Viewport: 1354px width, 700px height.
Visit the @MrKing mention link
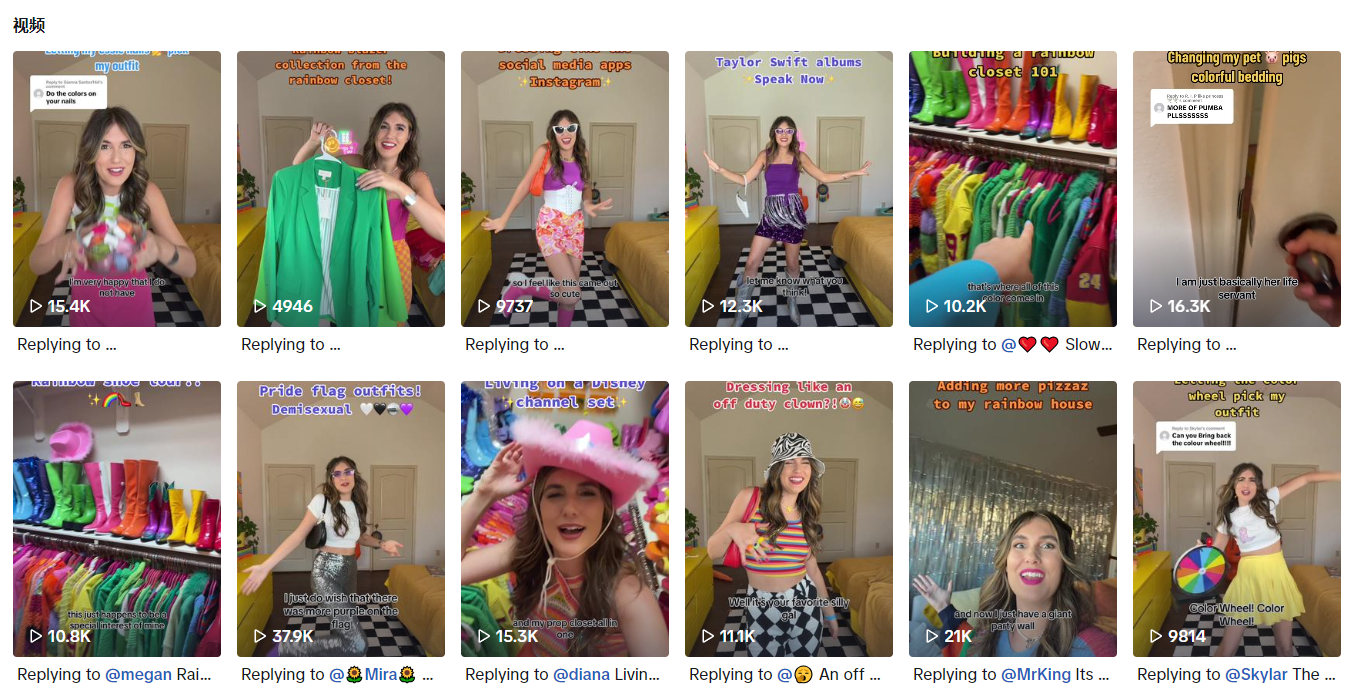coord(1036,674)
